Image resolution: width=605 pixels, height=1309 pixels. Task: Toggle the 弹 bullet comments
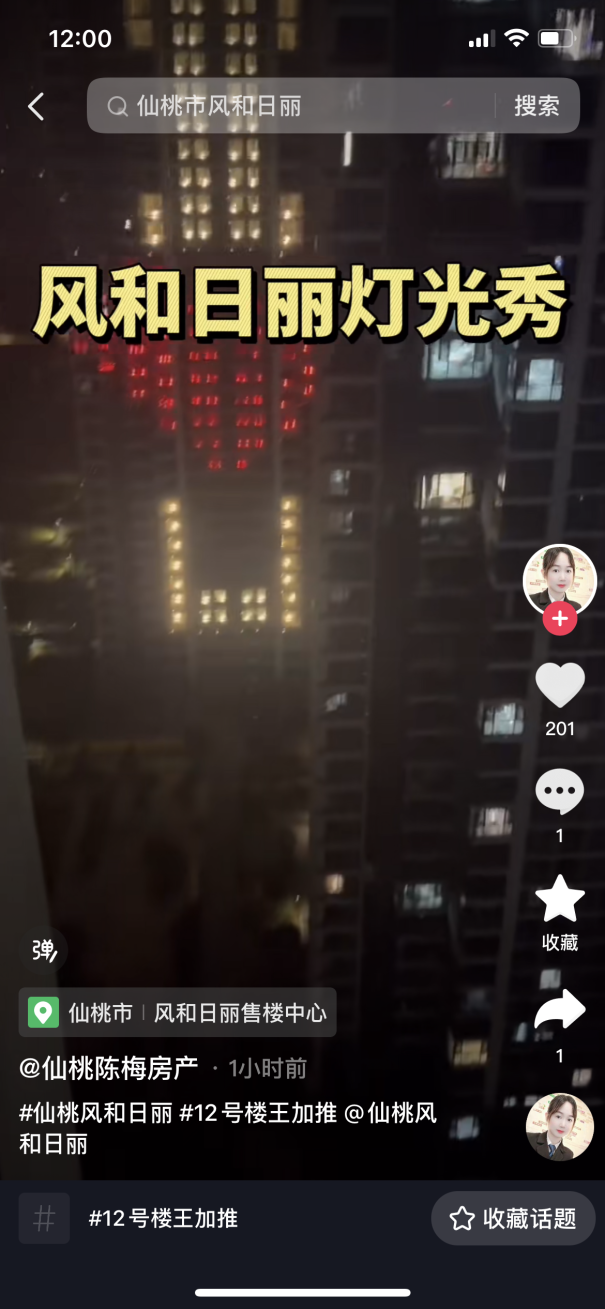(x=44, y=950)
